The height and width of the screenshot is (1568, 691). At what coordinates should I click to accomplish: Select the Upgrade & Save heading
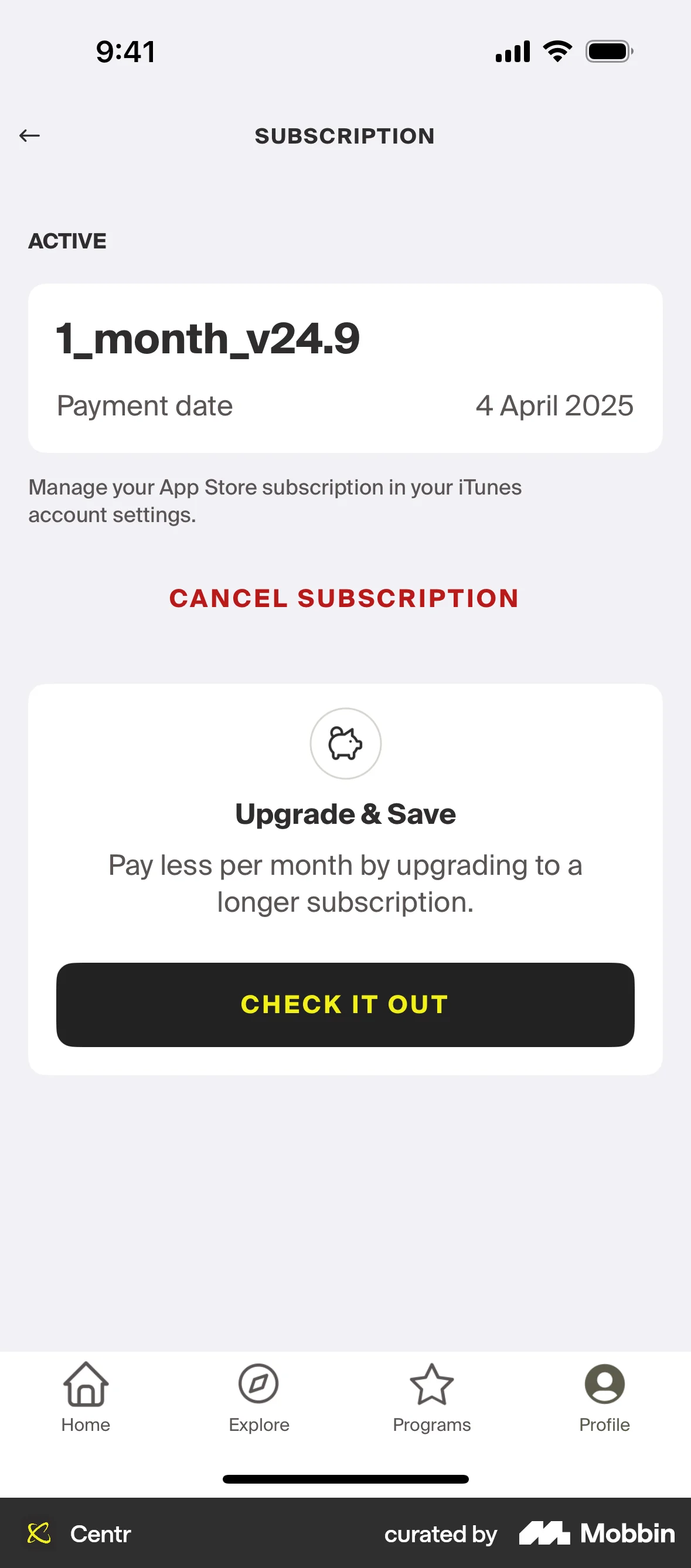(x=345, y=813)
